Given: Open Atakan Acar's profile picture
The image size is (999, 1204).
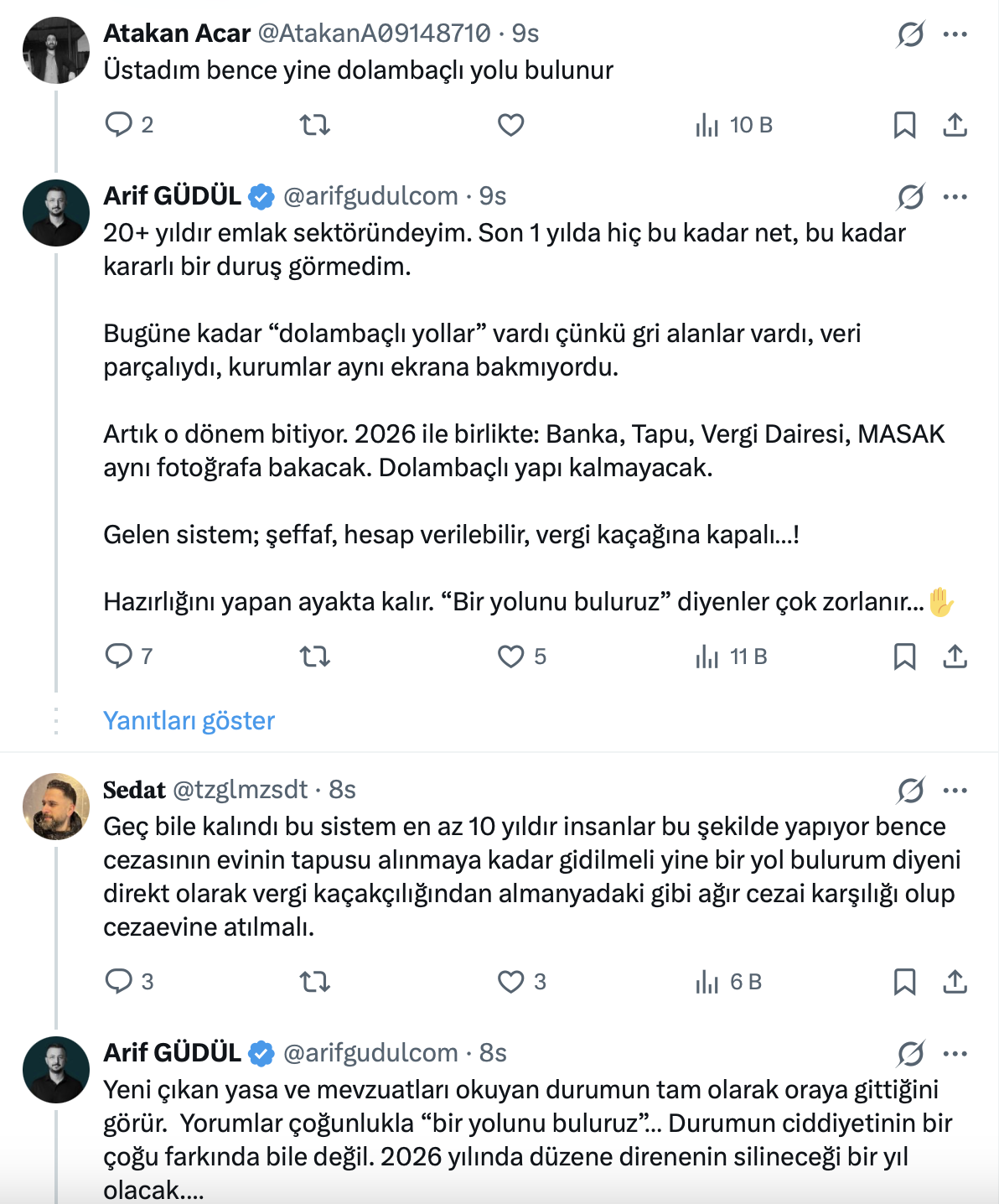Looking at the screenshot, I should coord(55,50).
